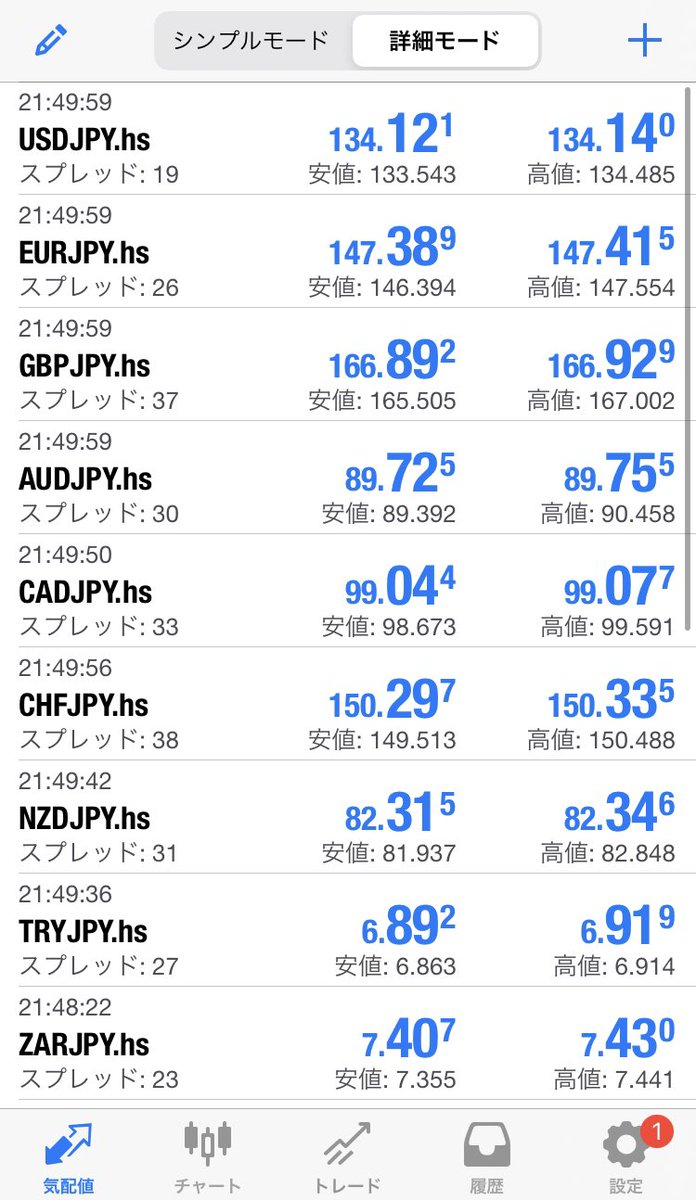The height and width of the screenshot is (1200, 696).
Task: Tap the ZARJPY.hs row
Action: pos(348,1042)
